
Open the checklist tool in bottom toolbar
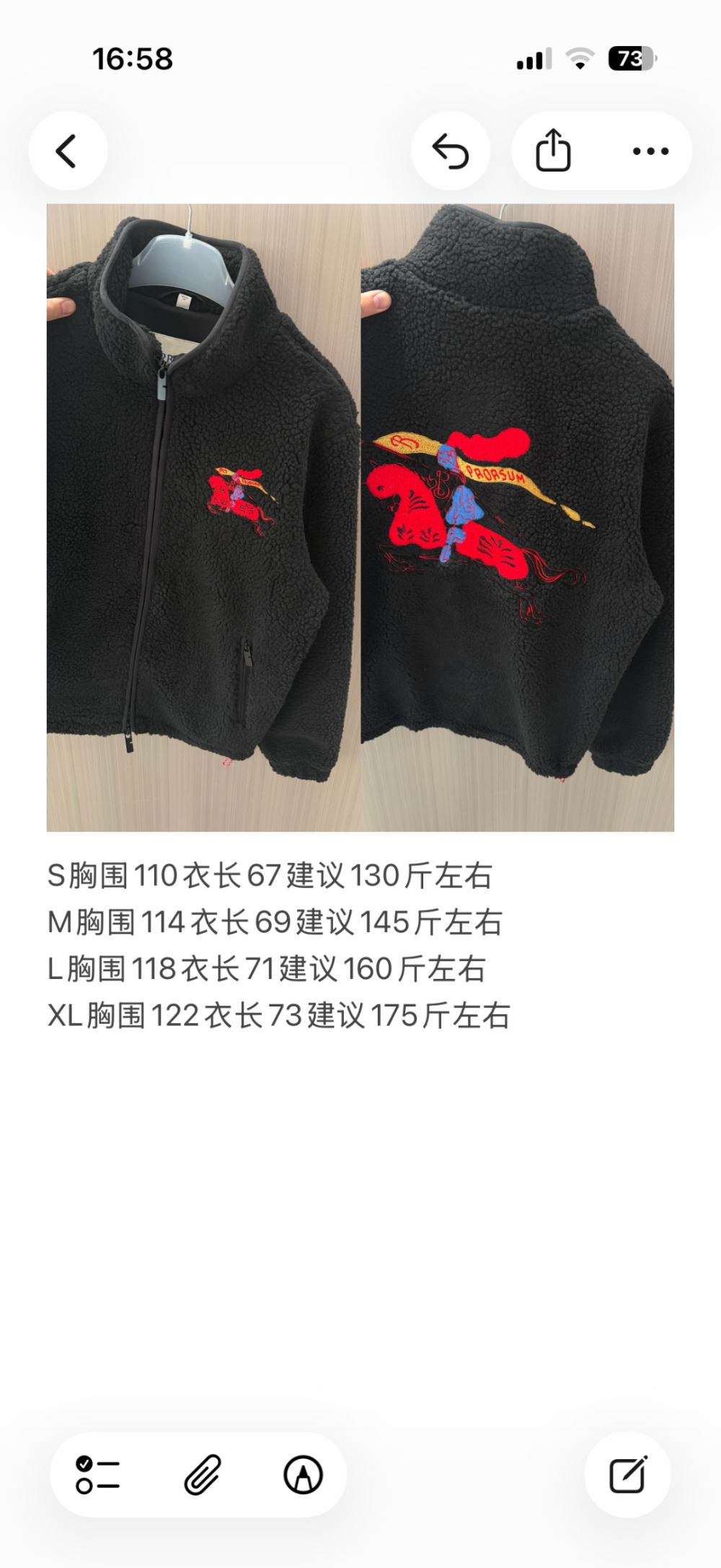[x=97, y=1474]
